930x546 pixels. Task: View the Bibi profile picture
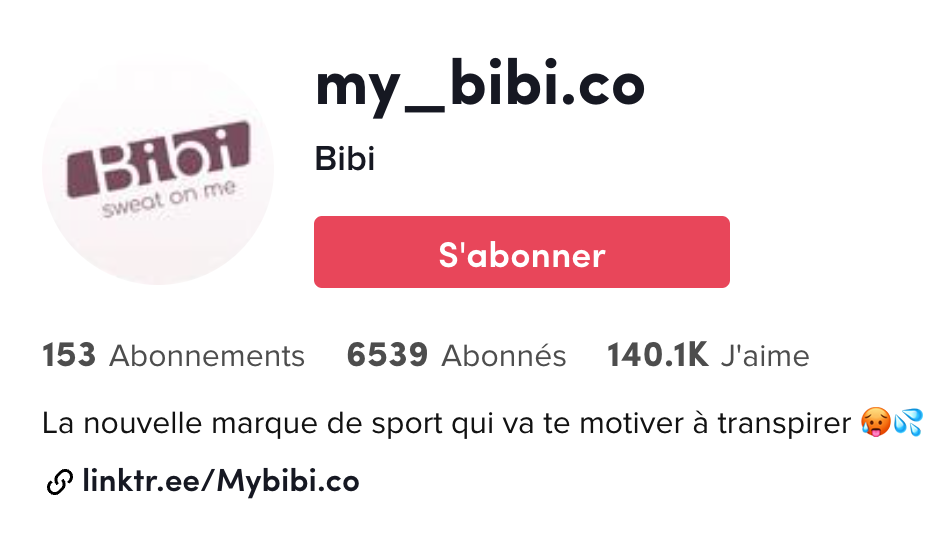pyautogui.click(x=157, y=169)
